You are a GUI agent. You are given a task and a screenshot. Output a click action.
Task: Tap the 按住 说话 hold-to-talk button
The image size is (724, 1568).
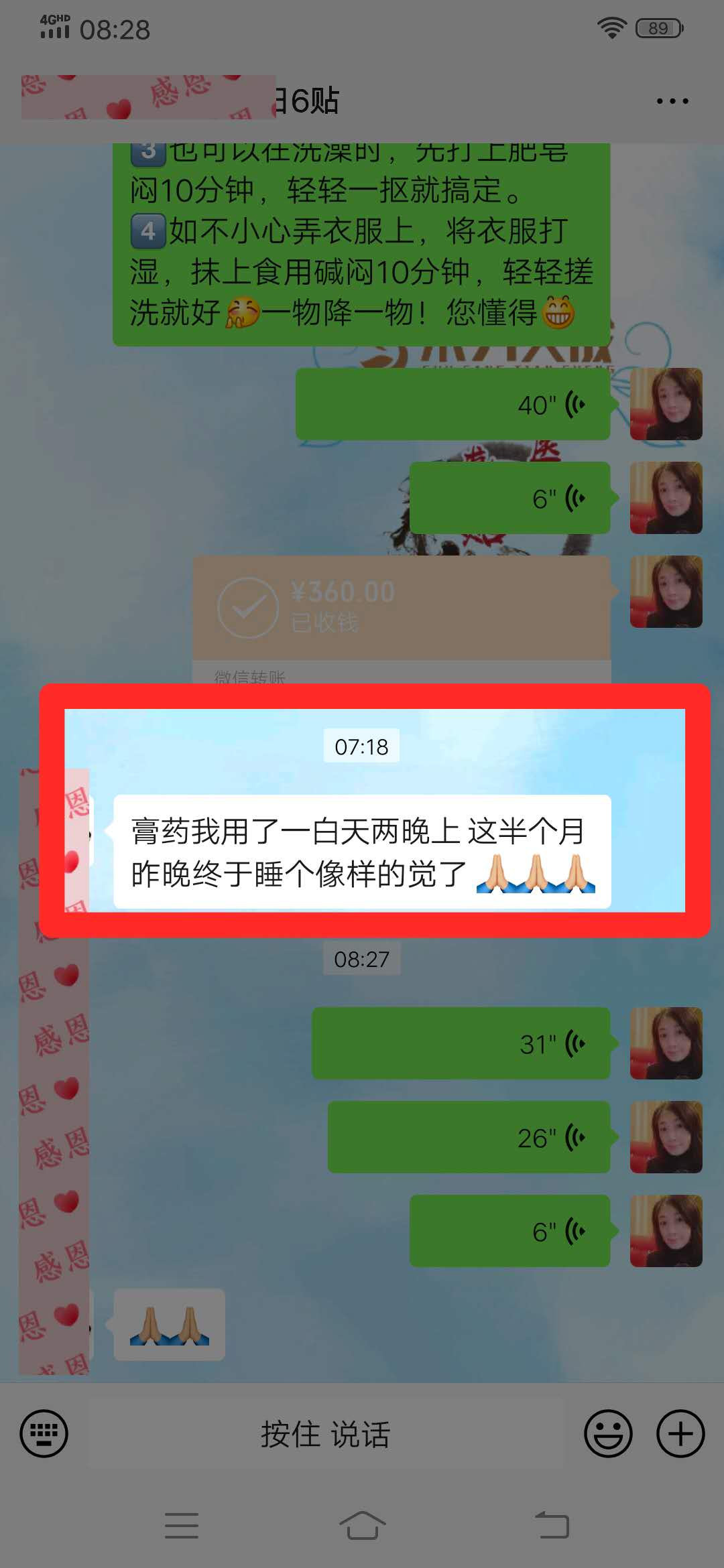pos(326,1433)
